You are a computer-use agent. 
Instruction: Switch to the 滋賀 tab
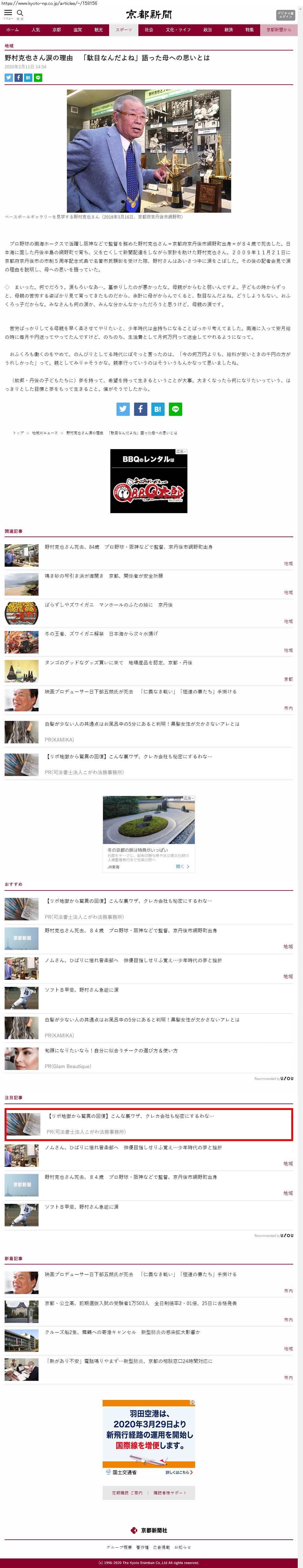click(77, 30)
